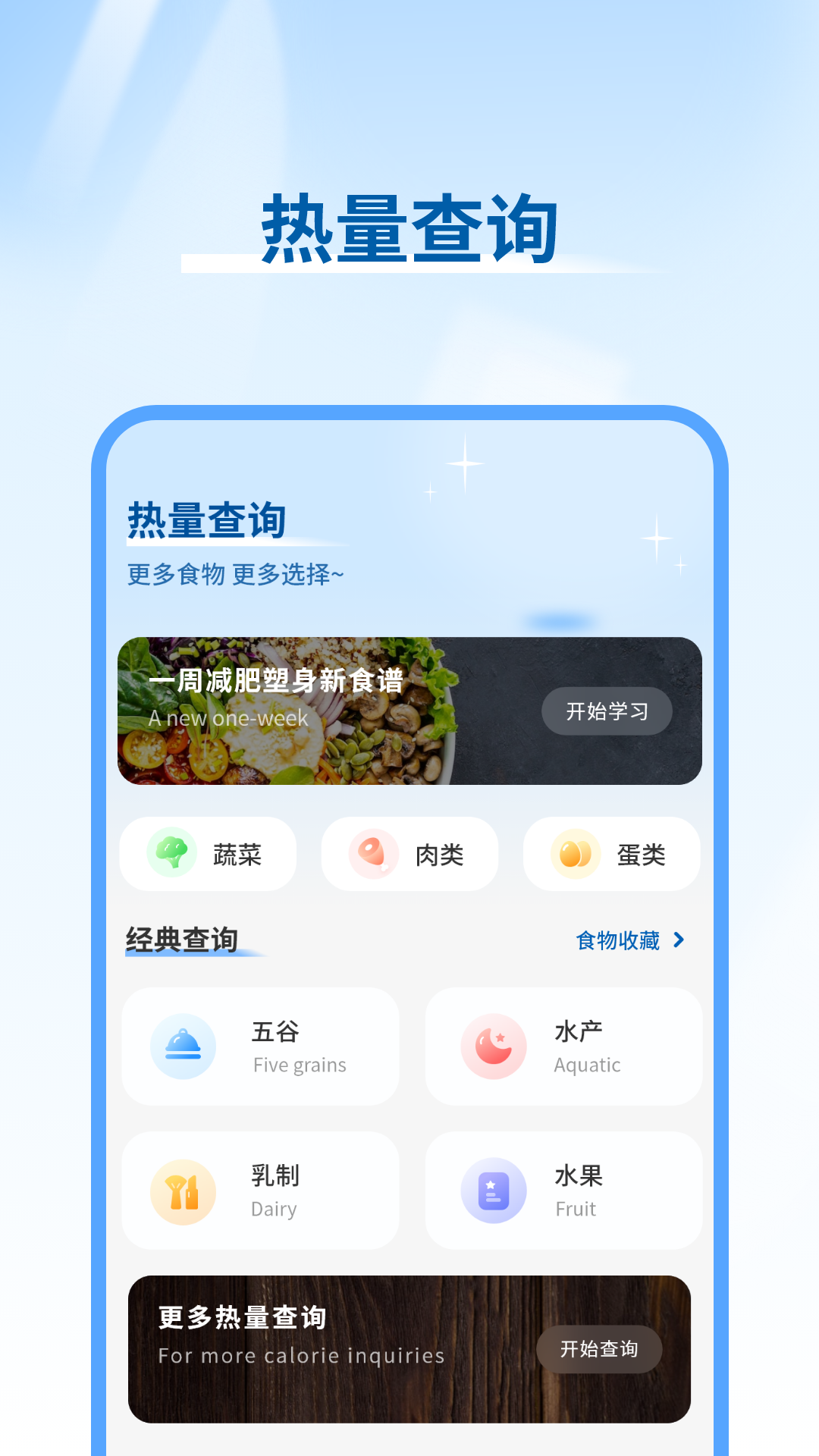Select the document icon for Fruit
The height and width of the screenshot is (1456, 819).
click(493, 1190)
